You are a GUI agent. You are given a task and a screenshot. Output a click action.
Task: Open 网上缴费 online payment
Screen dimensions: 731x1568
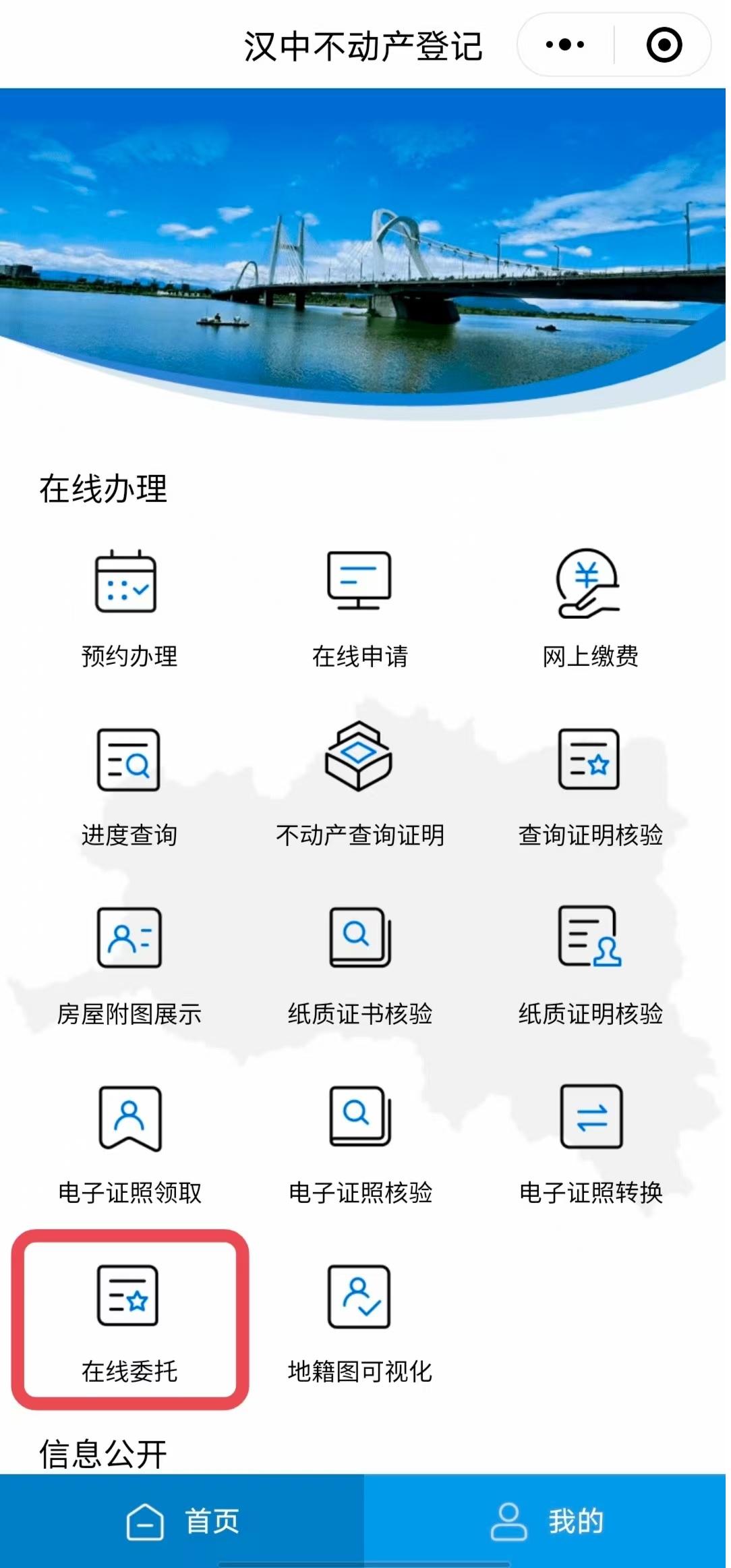[590, 607]
